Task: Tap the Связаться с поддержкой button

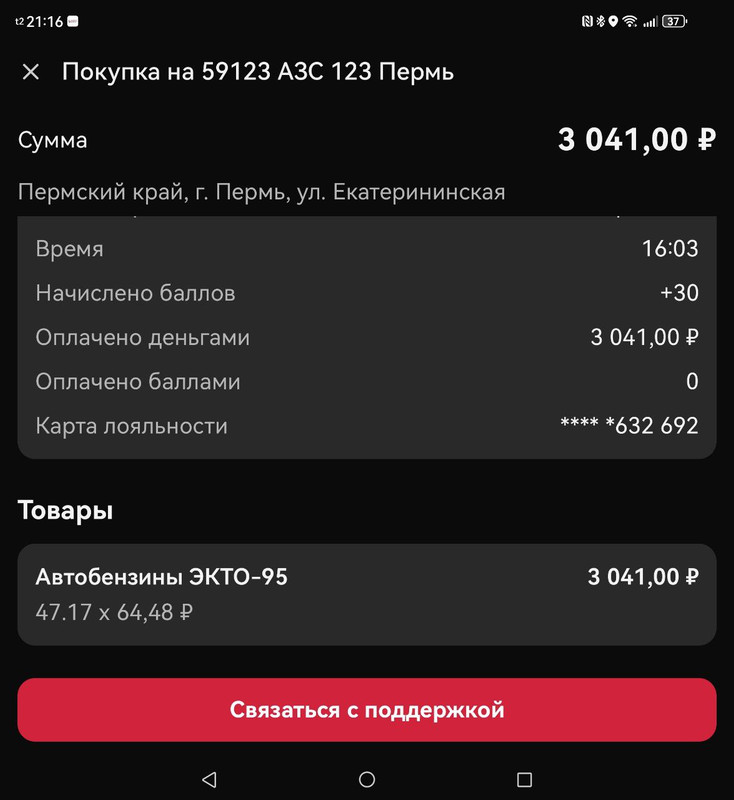Action: tap(367, 710)
